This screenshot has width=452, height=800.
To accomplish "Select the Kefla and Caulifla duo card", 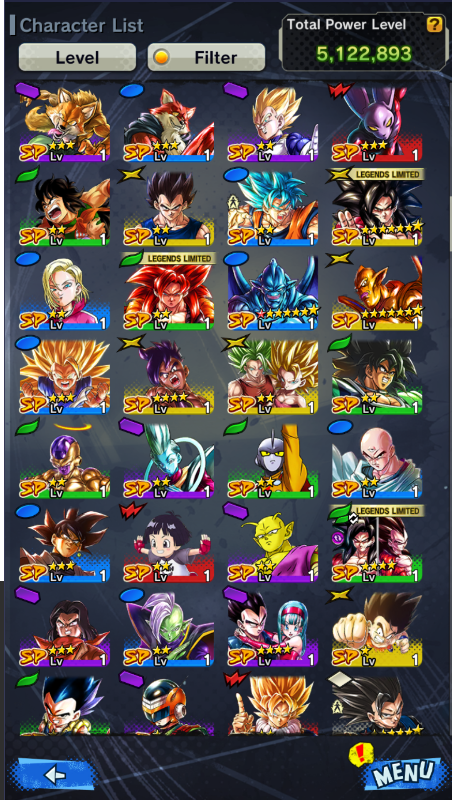I will pos(273,377).
